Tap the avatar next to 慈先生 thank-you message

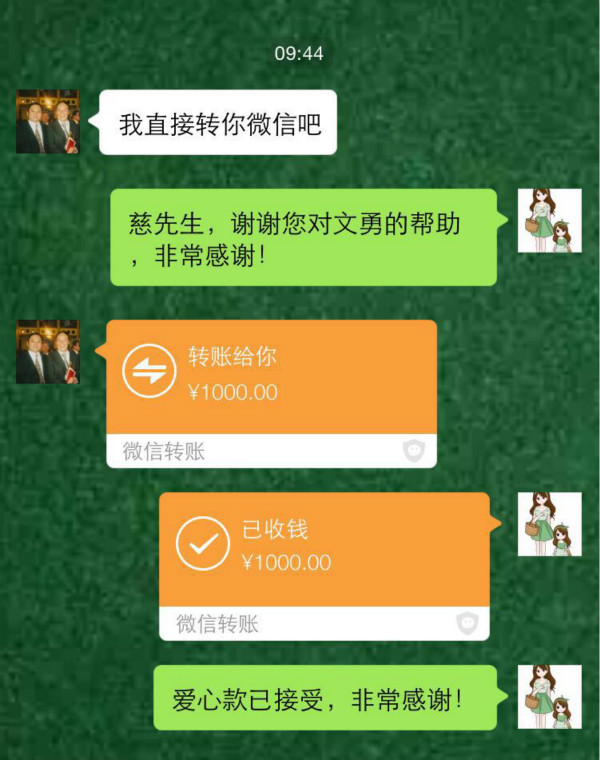(549, 220)
